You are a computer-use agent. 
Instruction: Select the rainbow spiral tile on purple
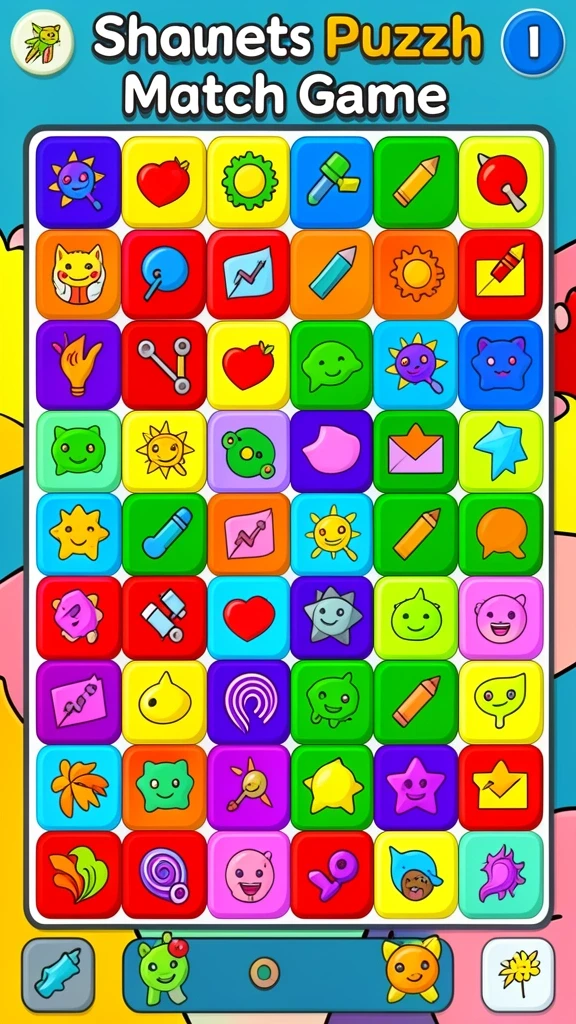point(248,702)
